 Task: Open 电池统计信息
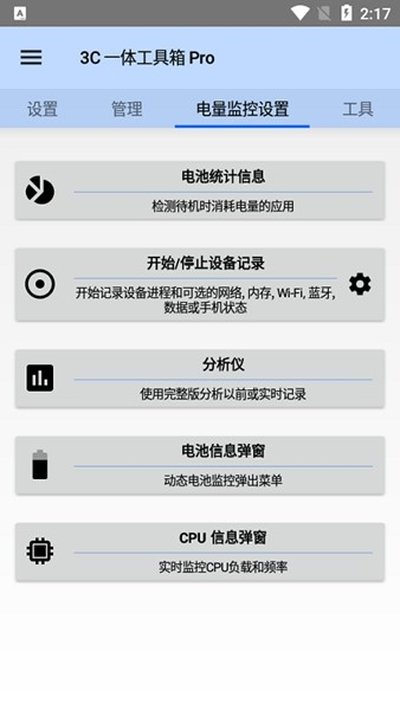pyautogui.click(x=200, y=191)
